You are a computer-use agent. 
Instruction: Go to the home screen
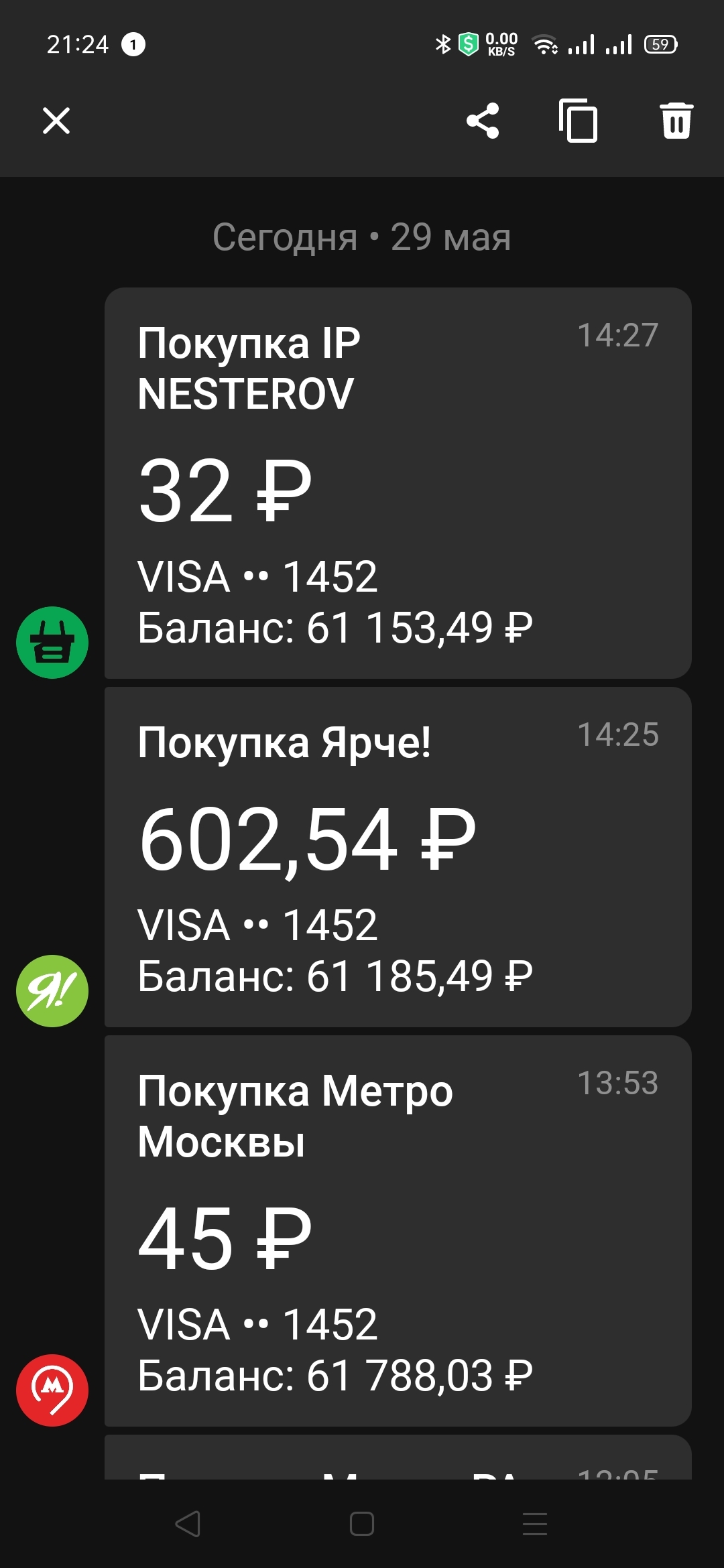coord(362,1524)
